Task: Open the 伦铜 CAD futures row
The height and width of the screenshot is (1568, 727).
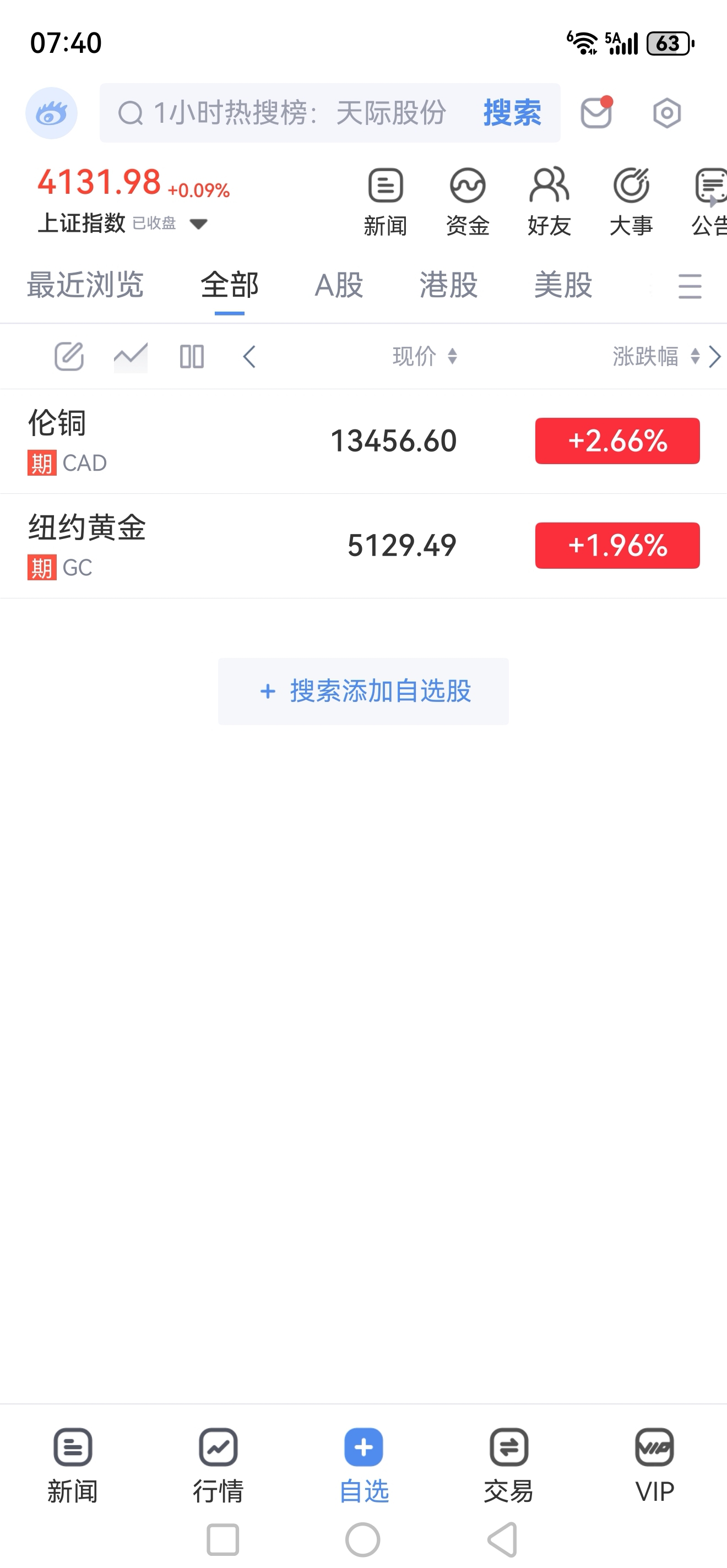Action: [x=363, y=442]
